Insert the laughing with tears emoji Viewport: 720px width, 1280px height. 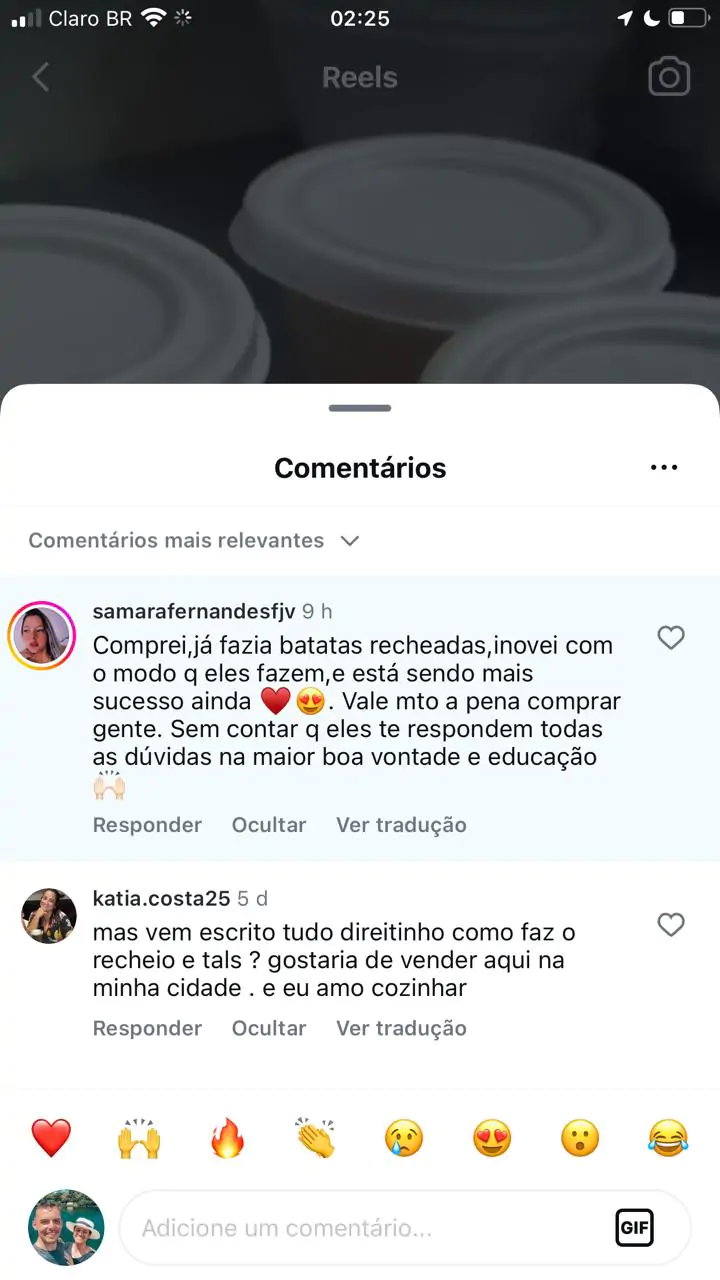click(668, 1138)
